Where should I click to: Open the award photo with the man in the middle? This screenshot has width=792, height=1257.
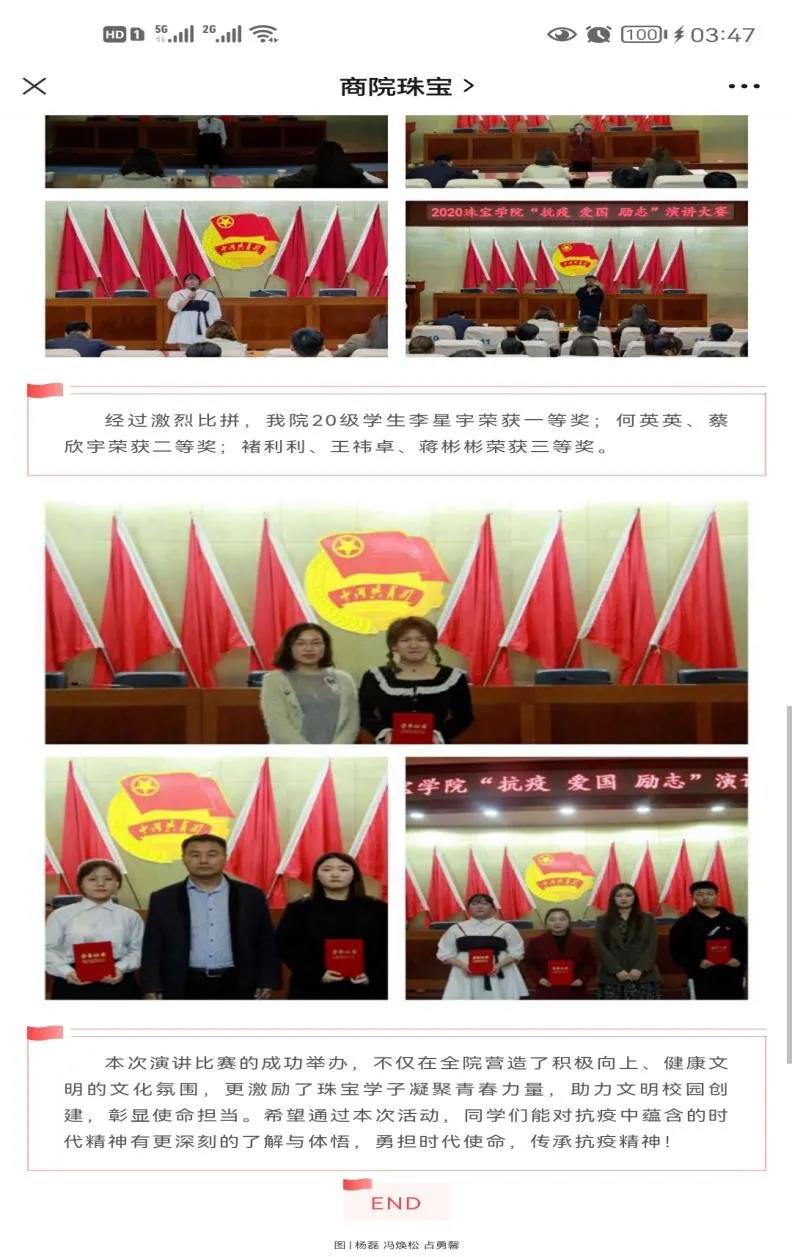coord(216,878)
